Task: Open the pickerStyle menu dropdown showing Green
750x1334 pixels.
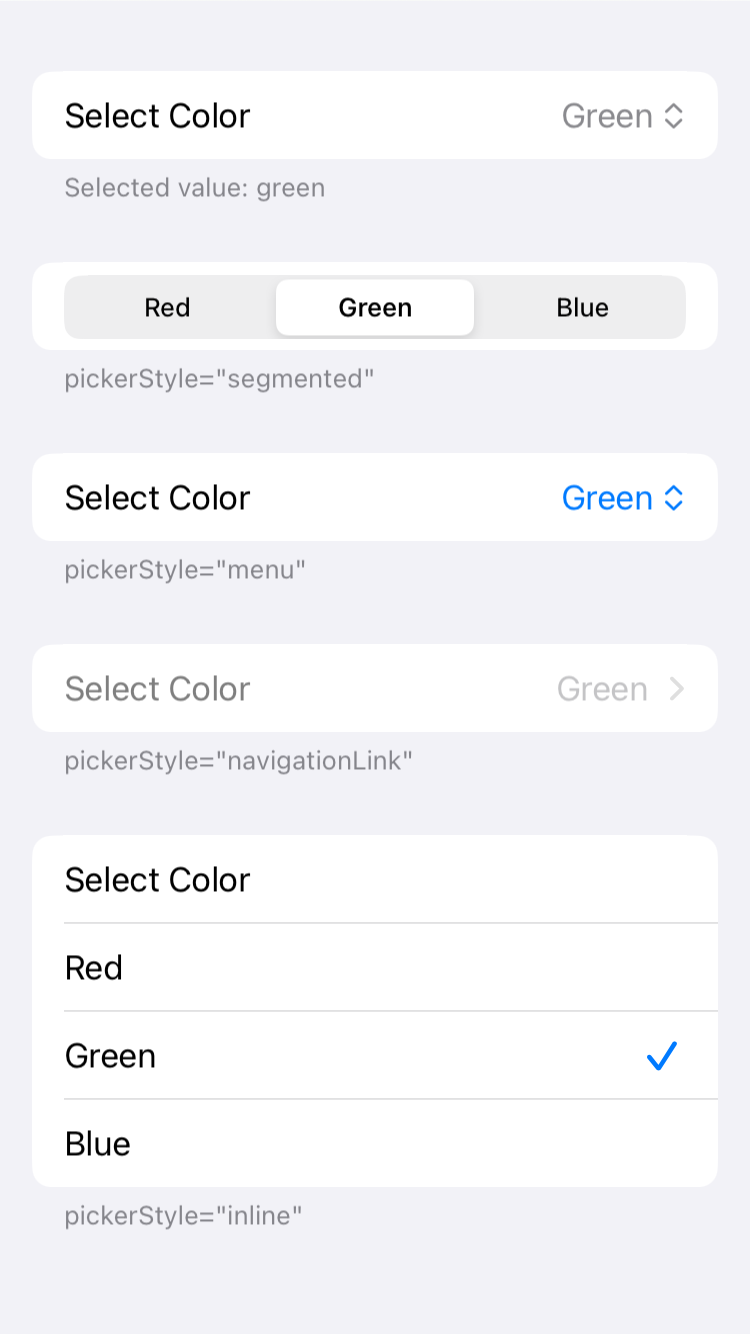Action: [375, 497]
